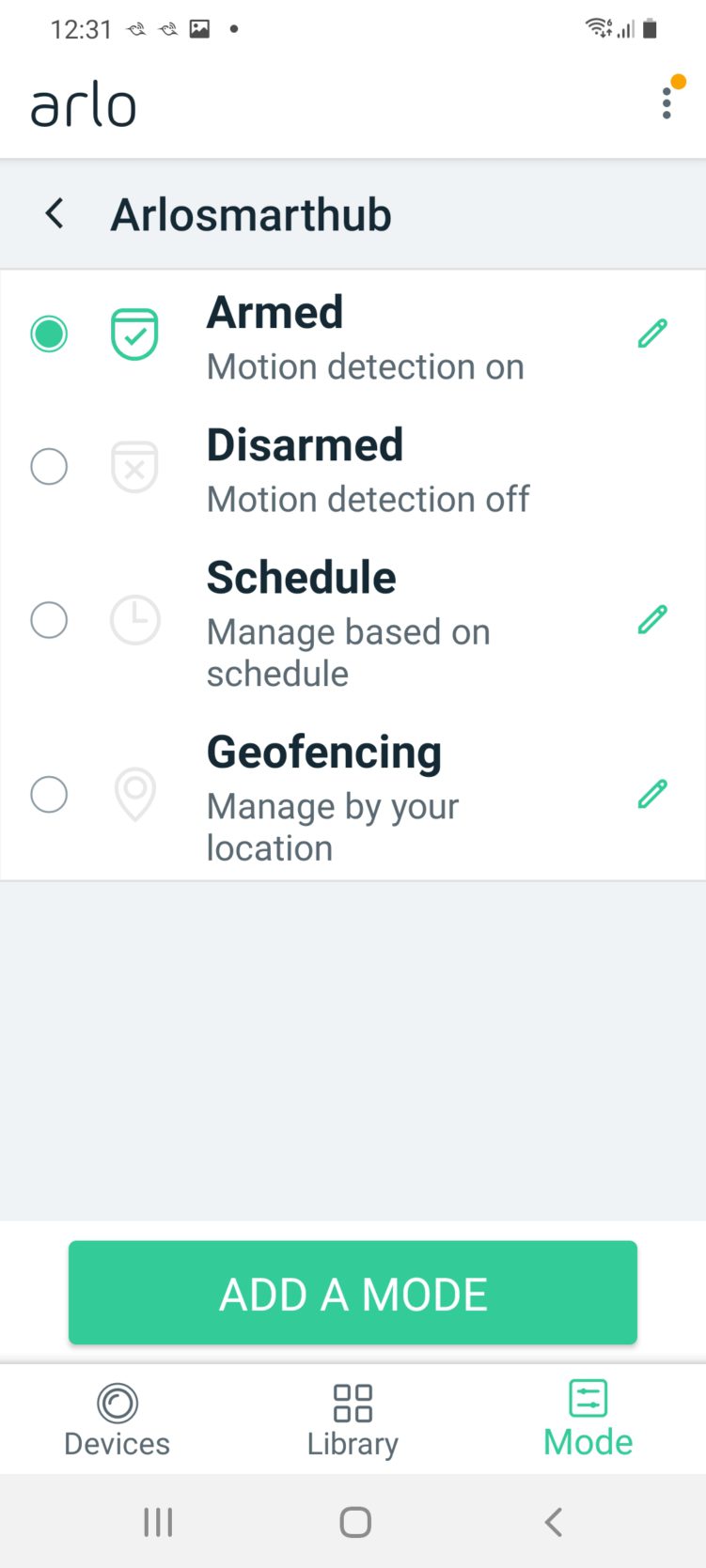Edit the Armed mode with pencil icon
Screen dimensions: 706x1568
point(652,334)
